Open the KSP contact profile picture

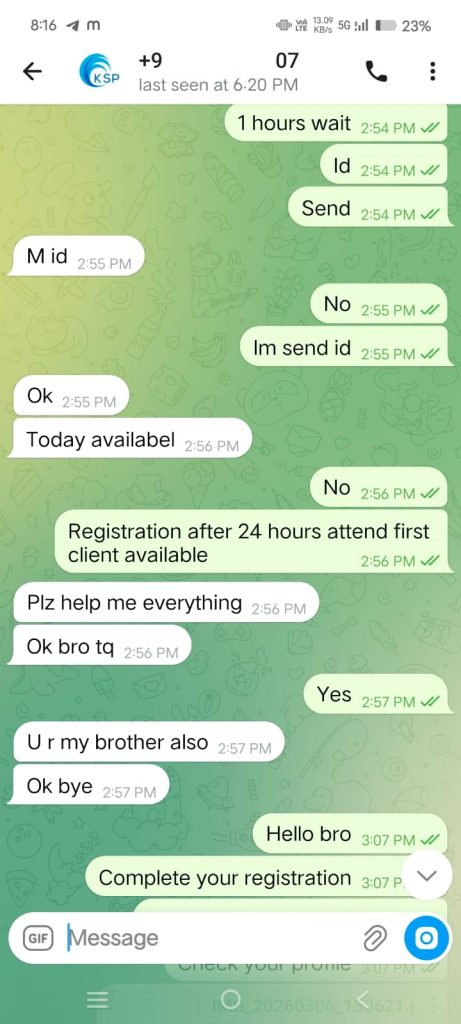[x=99, y=72]
